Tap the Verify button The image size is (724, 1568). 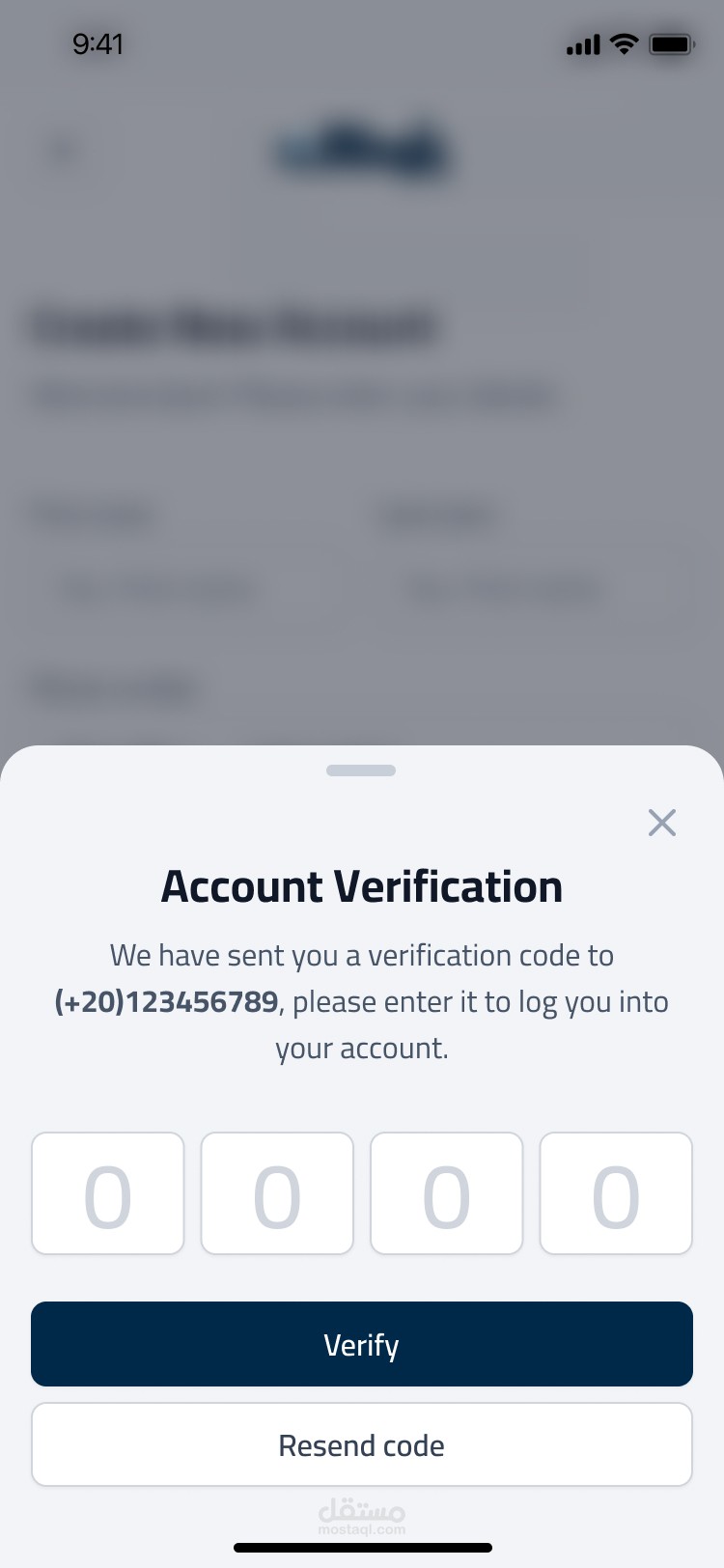362,1344
